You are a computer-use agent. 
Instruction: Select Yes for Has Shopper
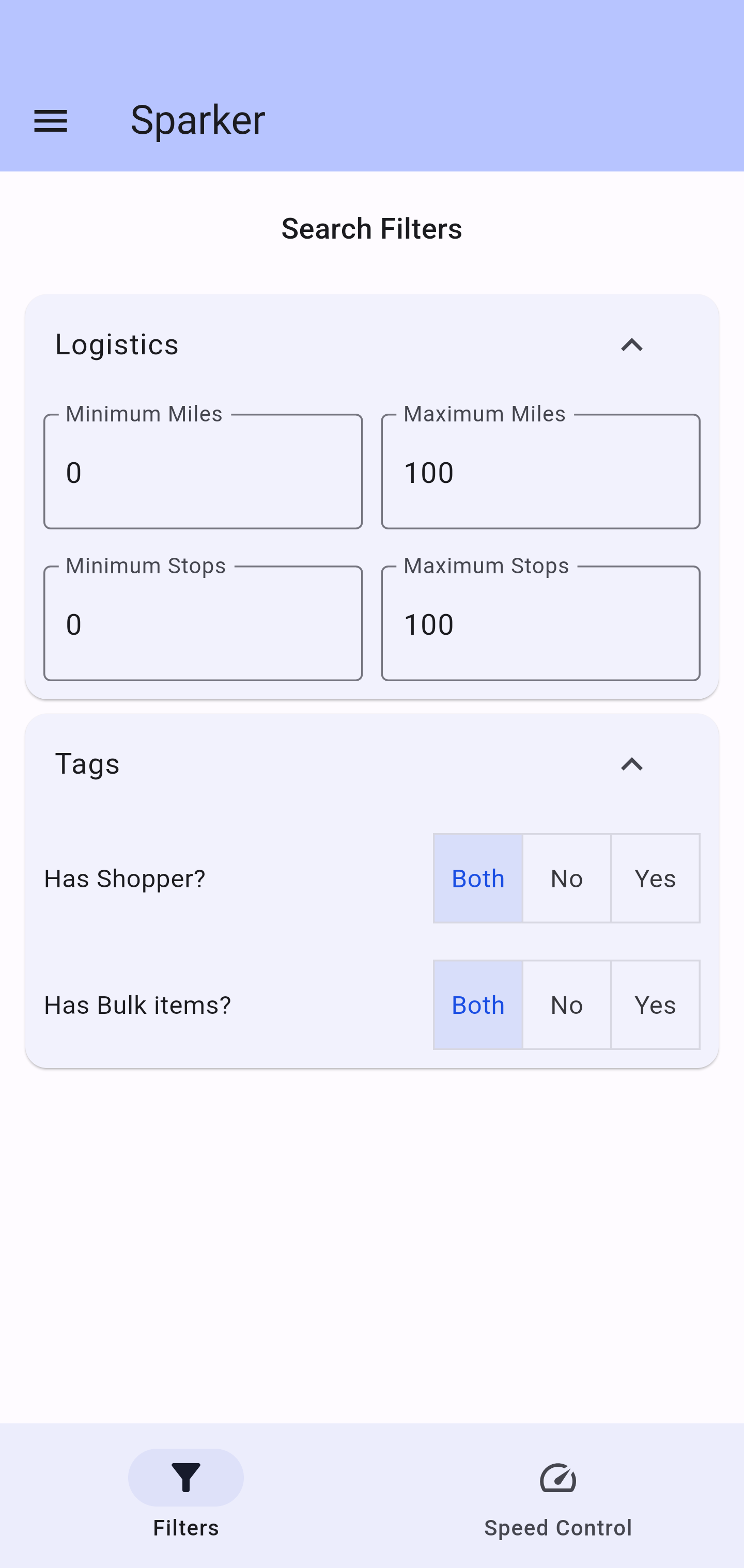[x=656, y=879]
